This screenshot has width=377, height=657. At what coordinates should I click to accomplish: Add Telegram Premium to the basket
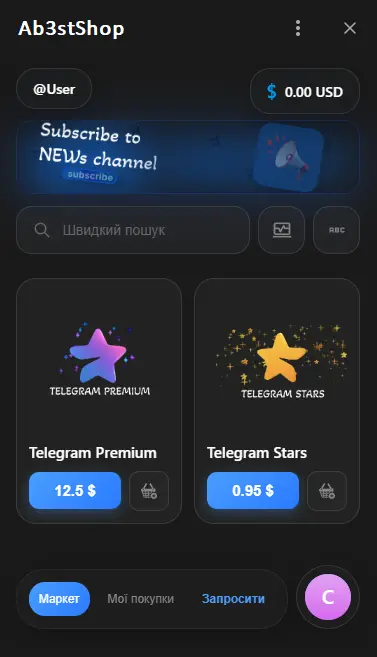point(149,491)
